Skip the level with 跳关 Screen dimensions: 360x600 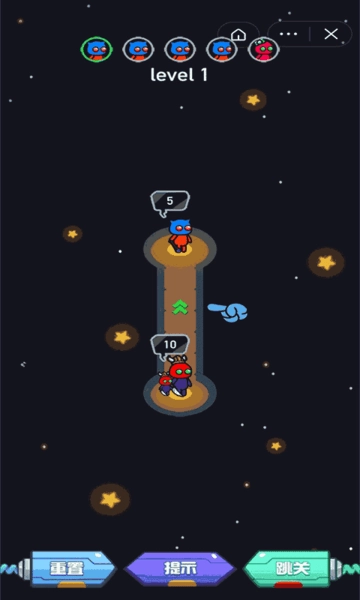292,569
